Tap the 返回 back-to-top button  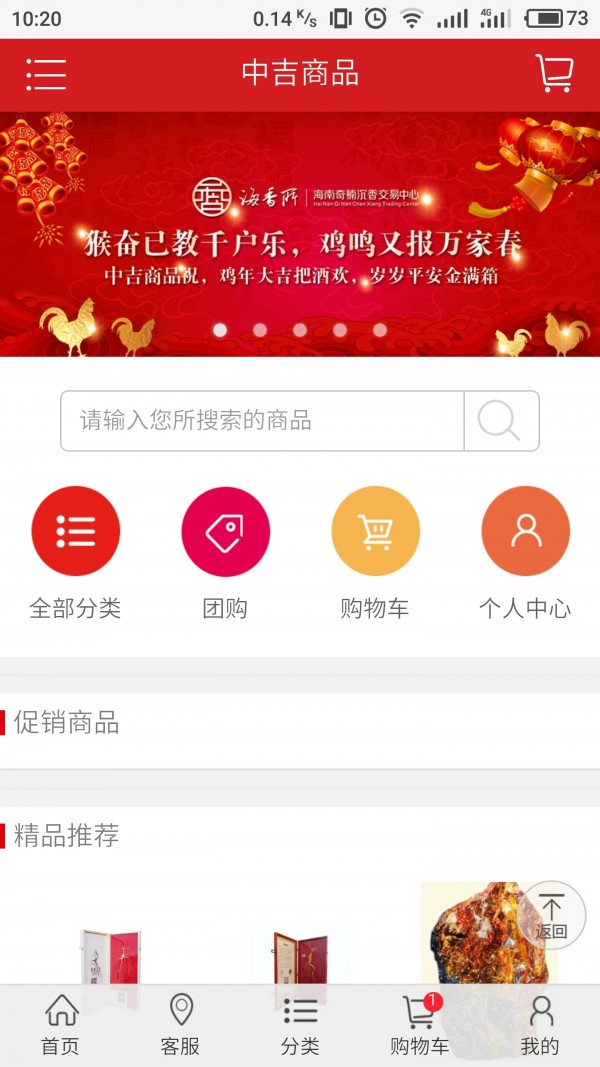pyautogui.click(x=551, y=915)
